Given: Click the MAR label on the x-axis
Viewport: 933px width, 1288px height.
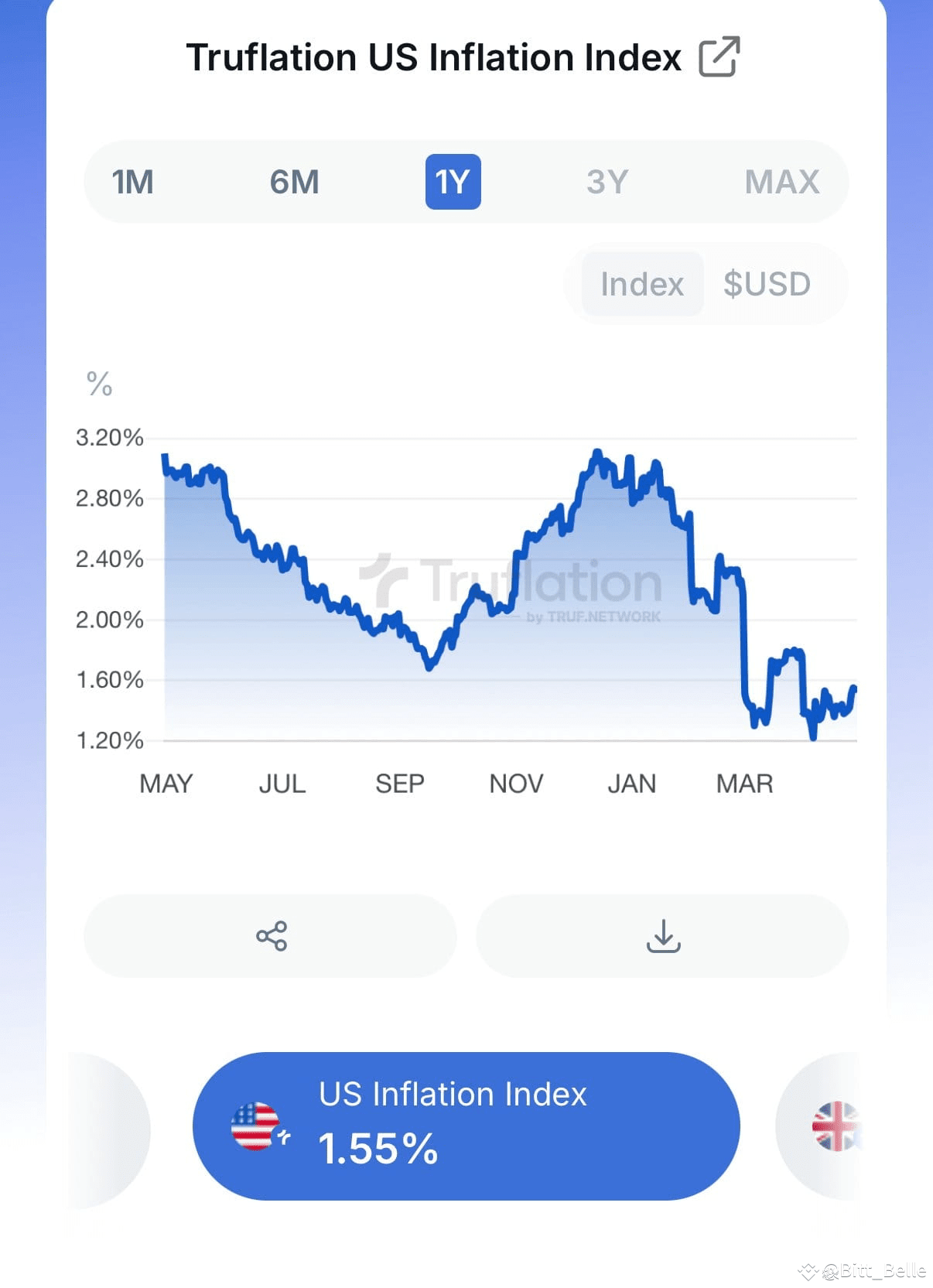Looking at the screenshot, I should tap(744, 784).
